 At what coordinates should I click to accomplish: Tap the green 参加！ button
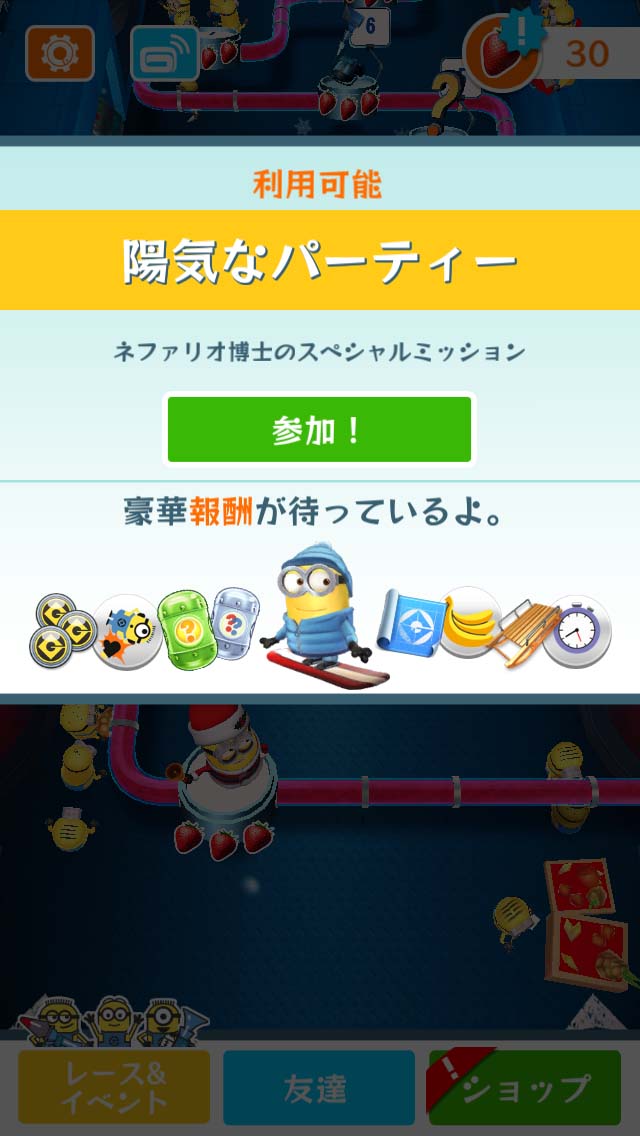pyautogui.click(x=319, y=430)
